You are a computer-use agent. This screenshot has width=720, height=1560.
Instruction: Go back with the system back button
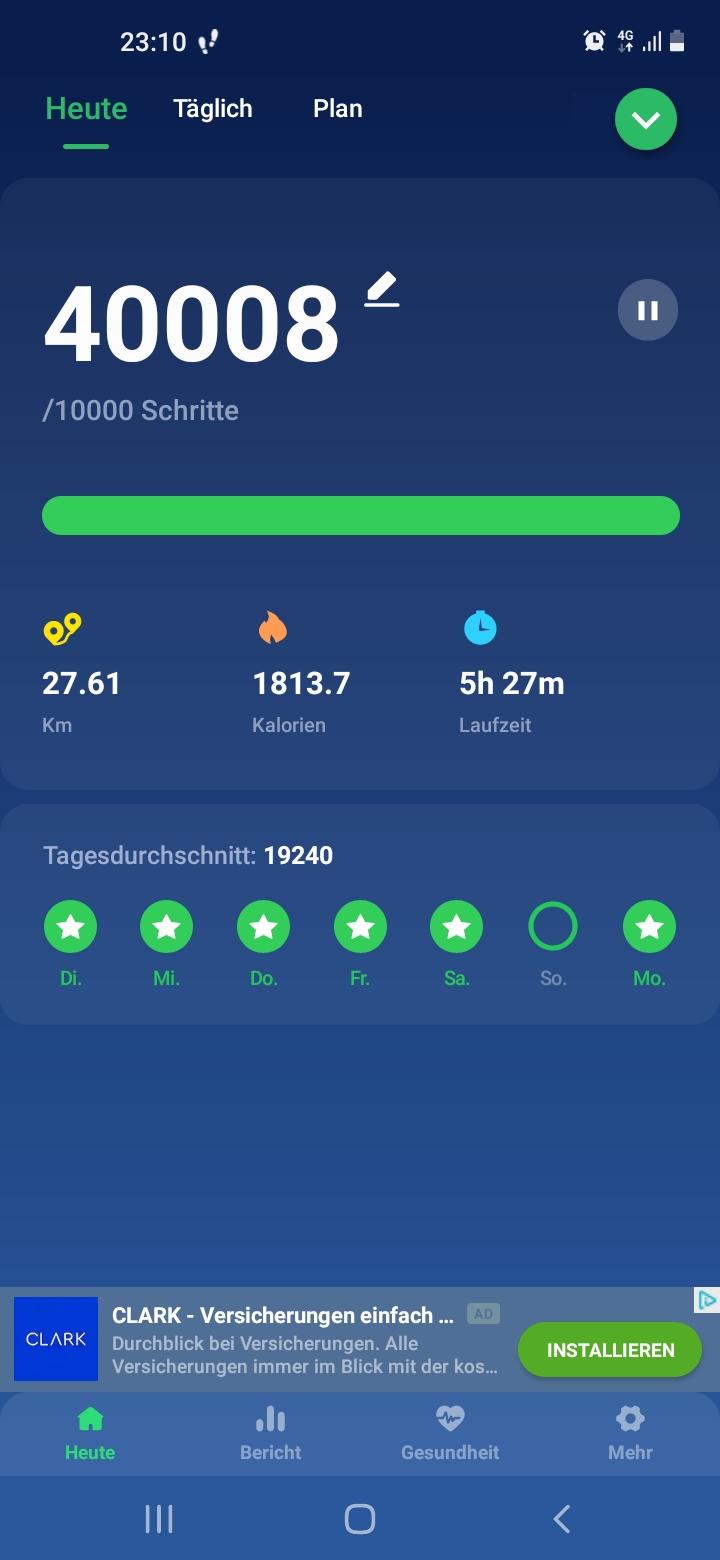(562, 1519)
